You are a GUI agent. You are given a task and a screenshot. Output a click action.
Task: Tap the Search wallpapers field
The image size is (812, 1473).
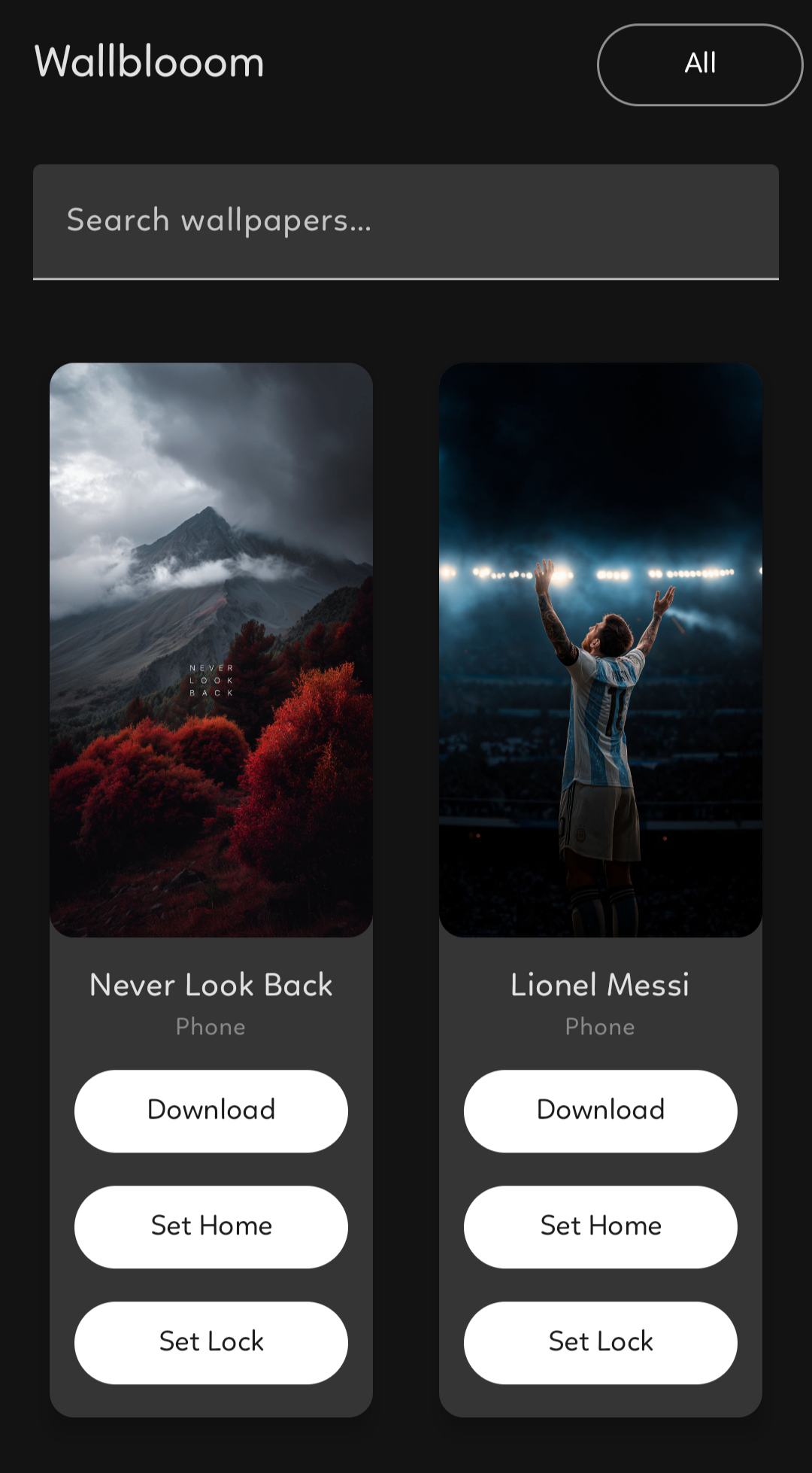point(406,221)
